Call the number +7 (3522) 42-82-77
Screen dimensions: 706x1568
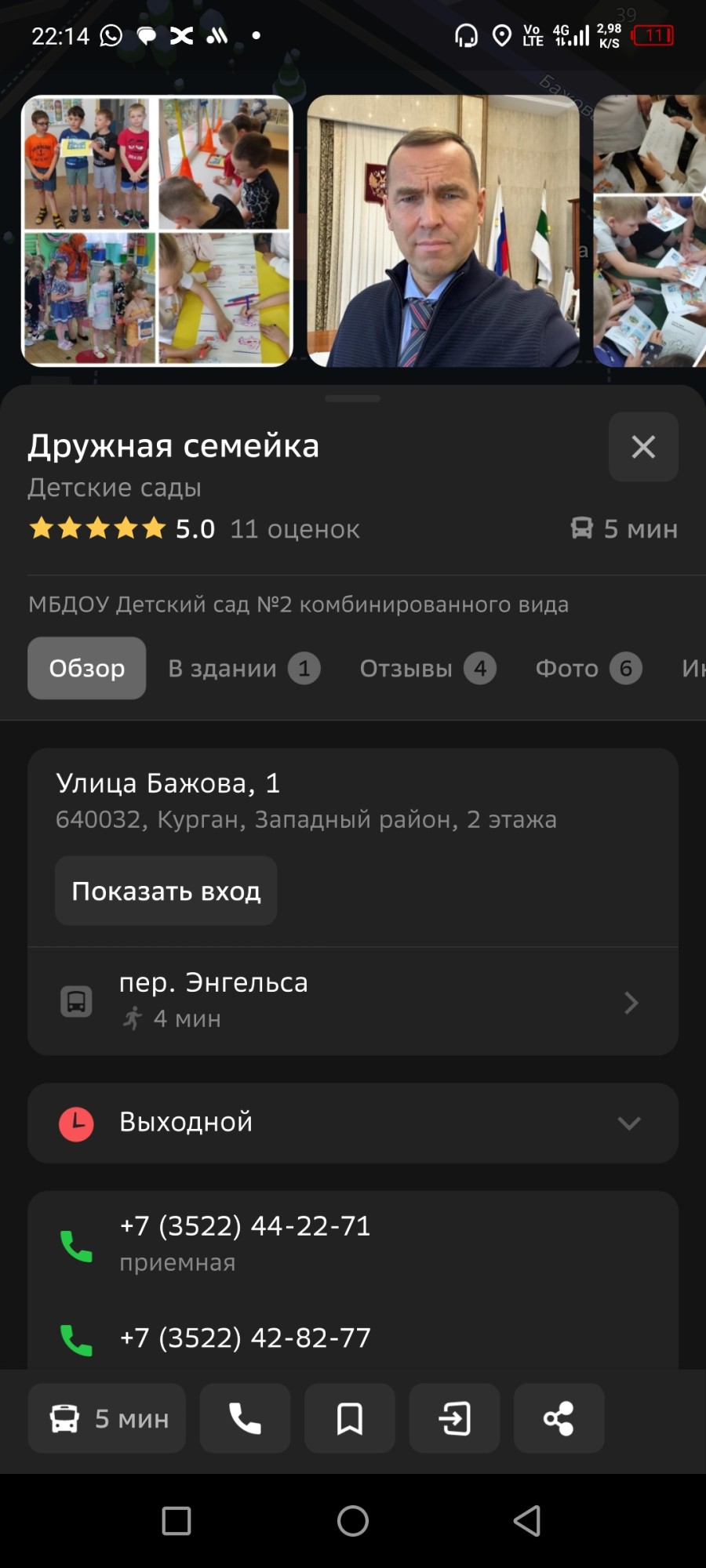click(x=245, y=1338)
